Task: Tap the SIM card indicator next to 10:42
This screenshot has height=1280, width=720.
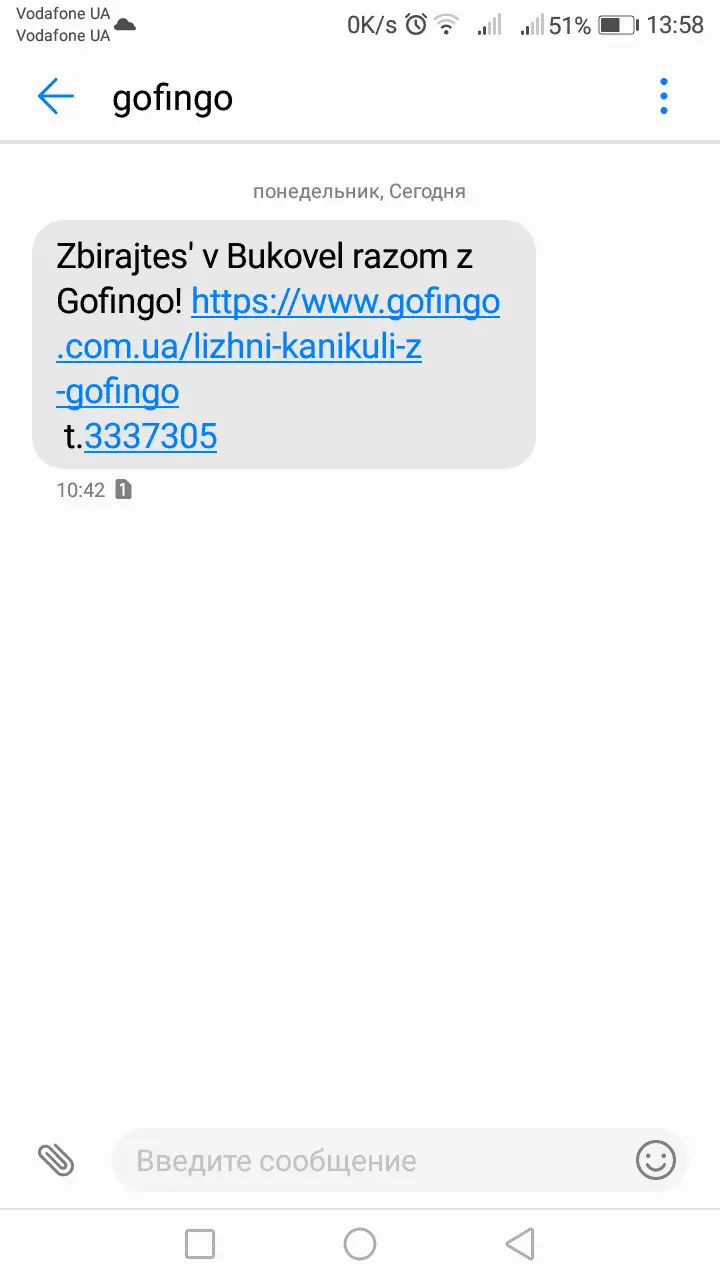Action: click(125, 490)
